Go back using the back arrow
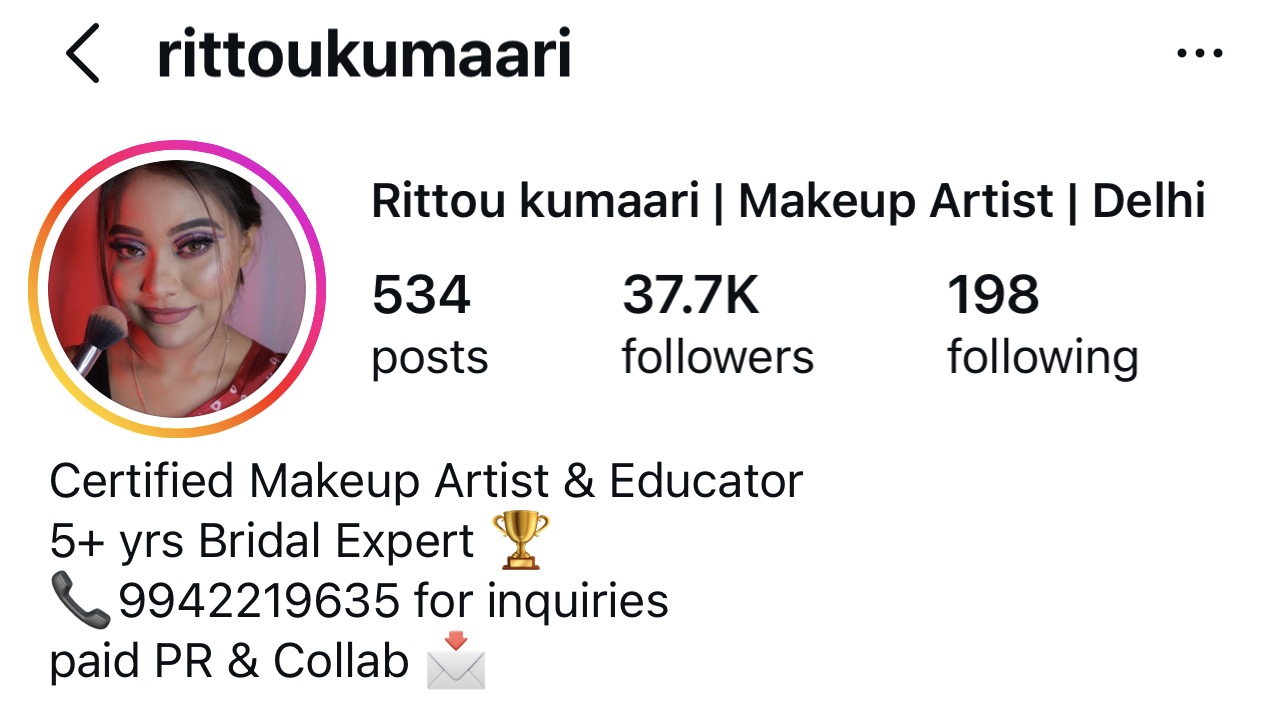 83,54
